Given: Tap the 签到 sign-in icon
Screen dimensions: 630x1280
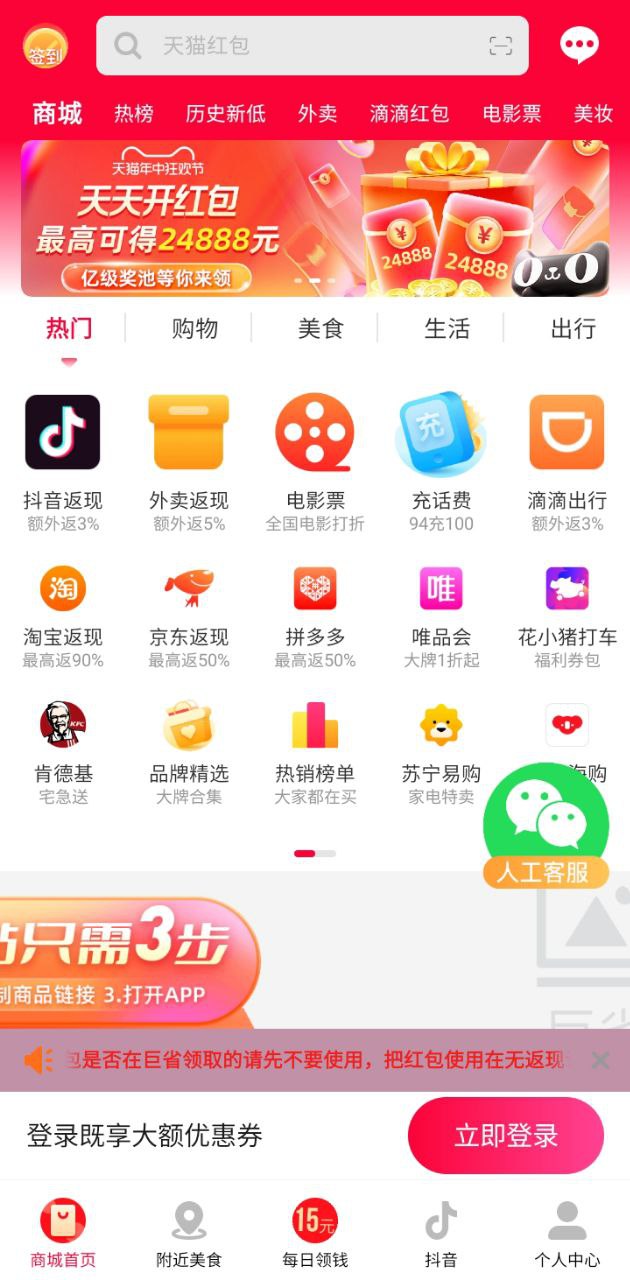Looking at the screenshot, I should [x=44, y=46].
